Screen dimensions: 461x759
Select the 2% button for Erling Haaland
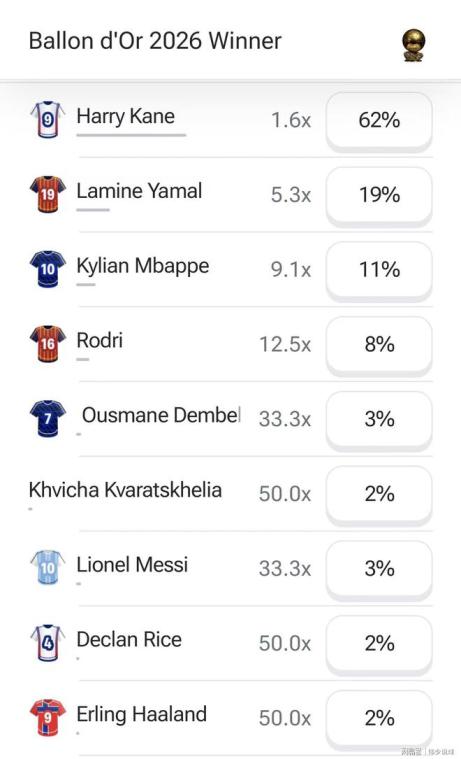tap(379, 718)
